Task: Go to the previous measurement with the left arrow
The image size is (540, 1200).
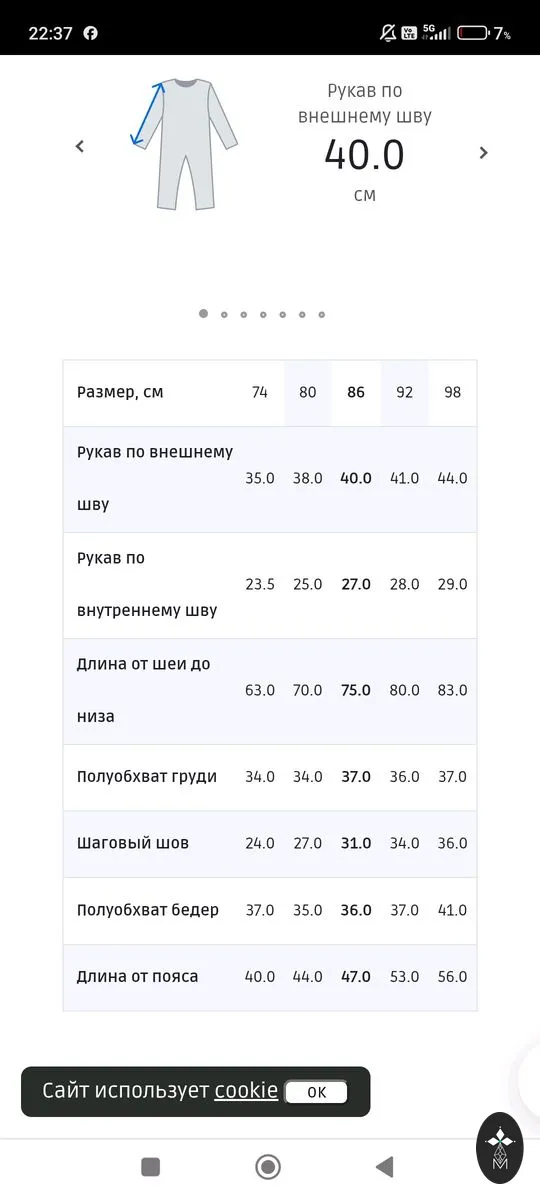Action: [80, 147]
